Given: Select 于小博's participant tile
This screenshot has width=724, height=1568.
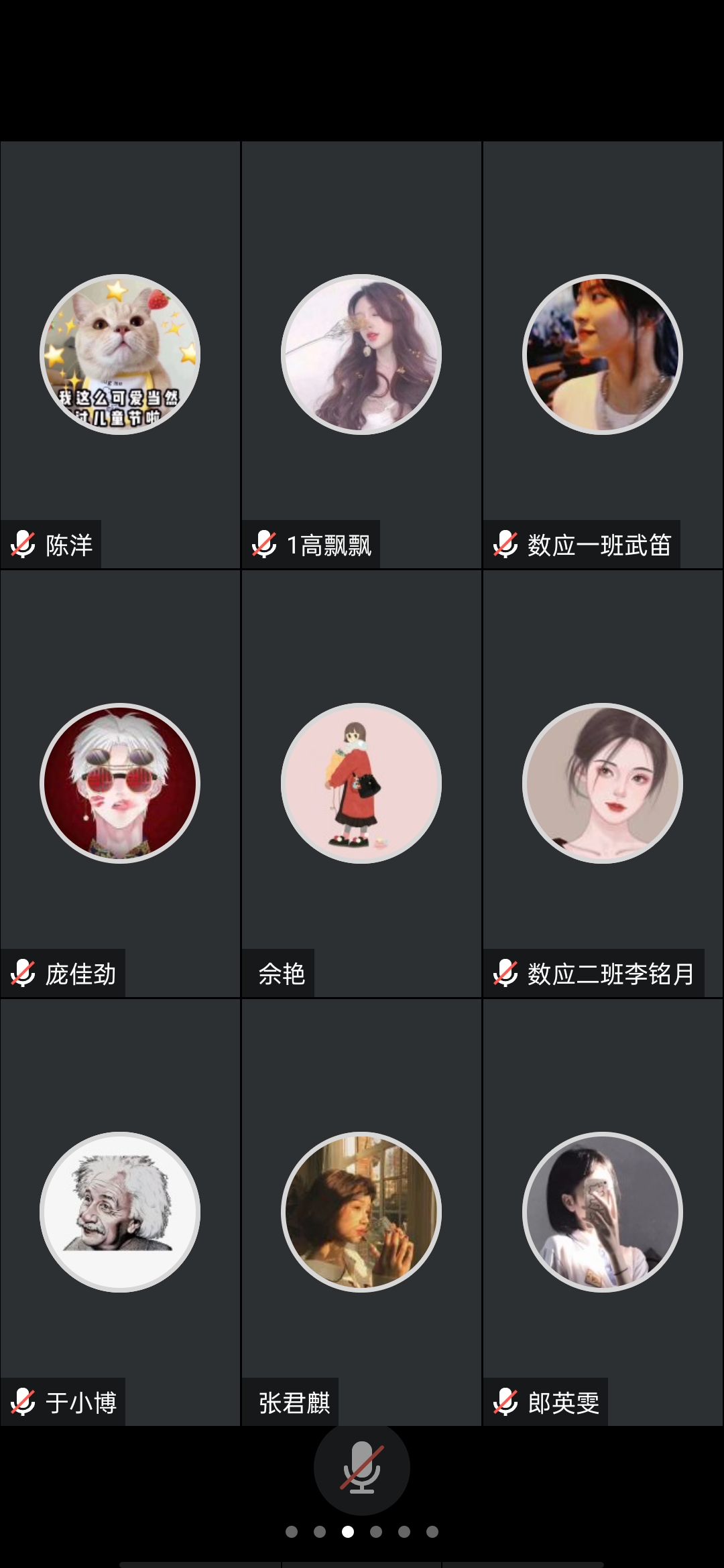Looking at the screenshot, I should click(121, 1213).
